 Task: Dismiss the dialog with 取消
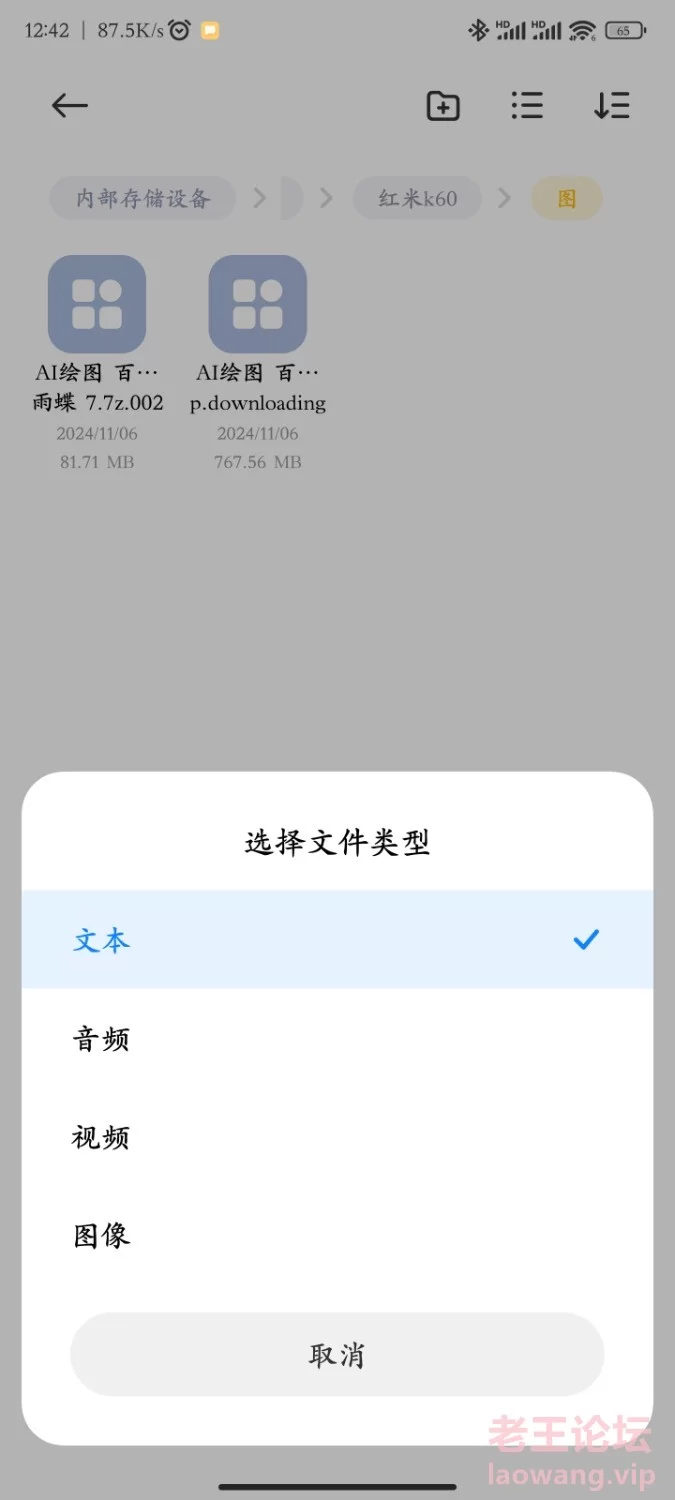point(337,1355)
